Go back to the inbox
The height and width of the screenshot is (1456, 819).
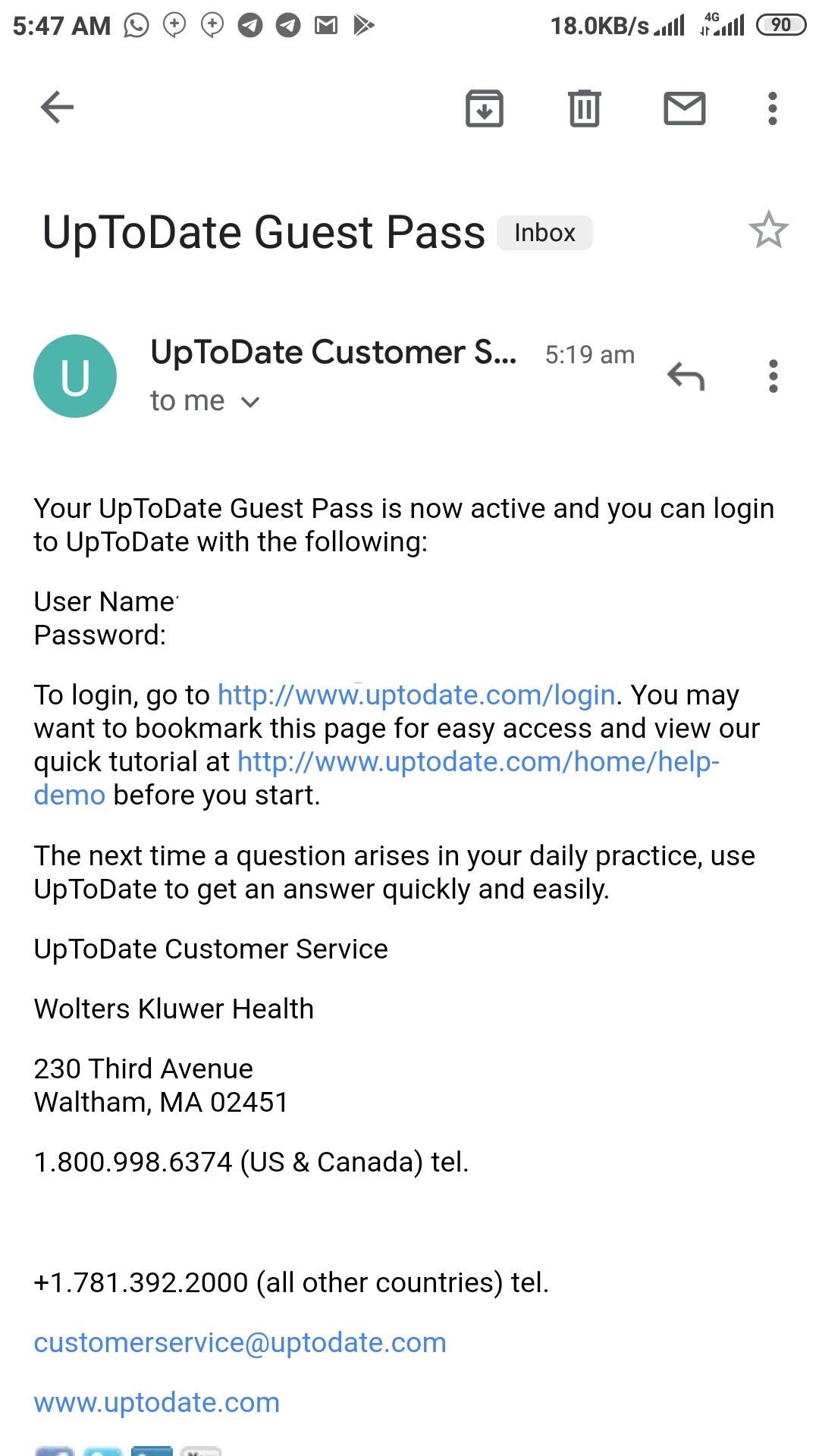point(57,107)
